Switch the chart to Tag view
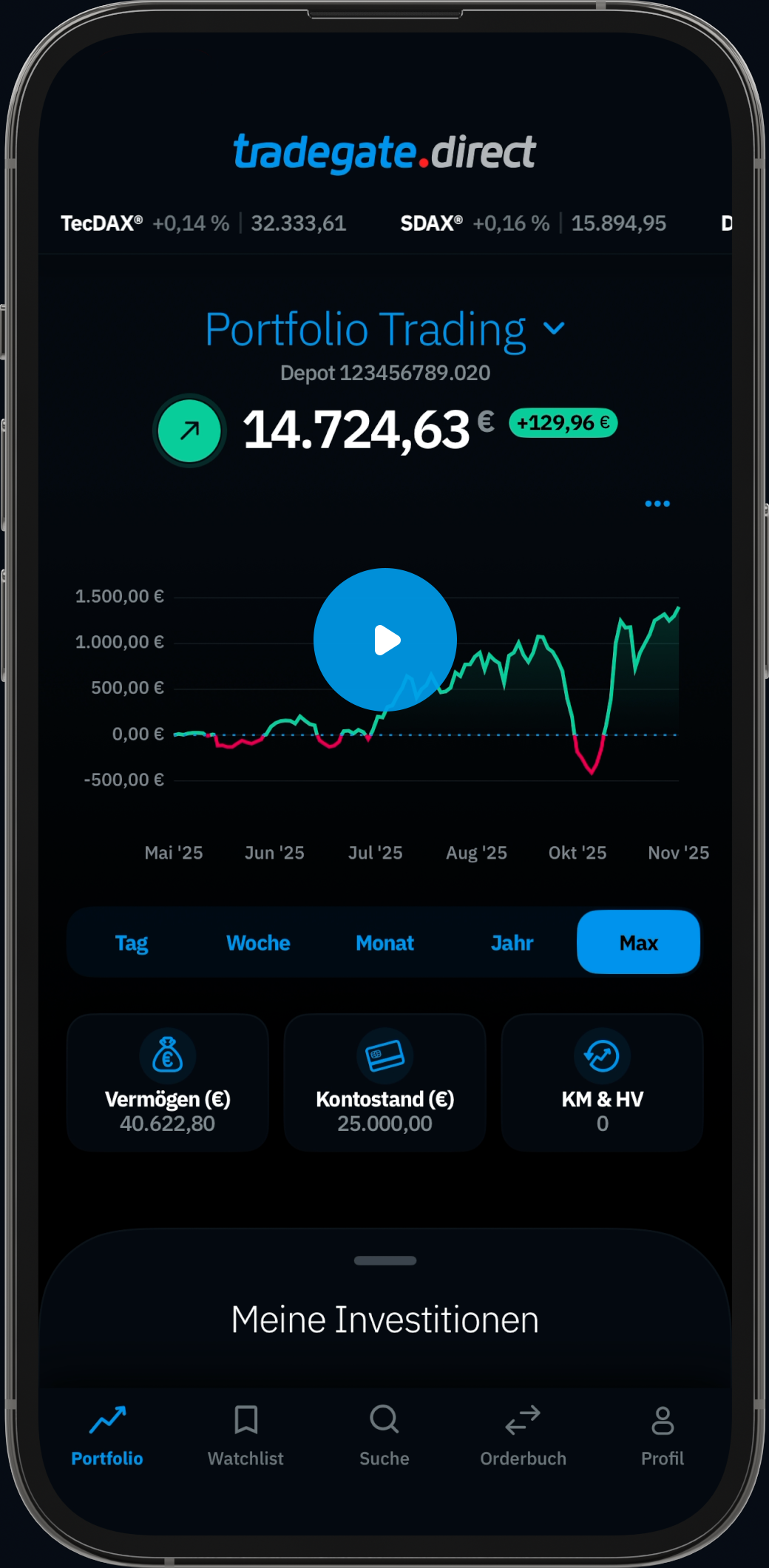The width and height of the screenshot is (769, 1568). [x=132, y=942]
